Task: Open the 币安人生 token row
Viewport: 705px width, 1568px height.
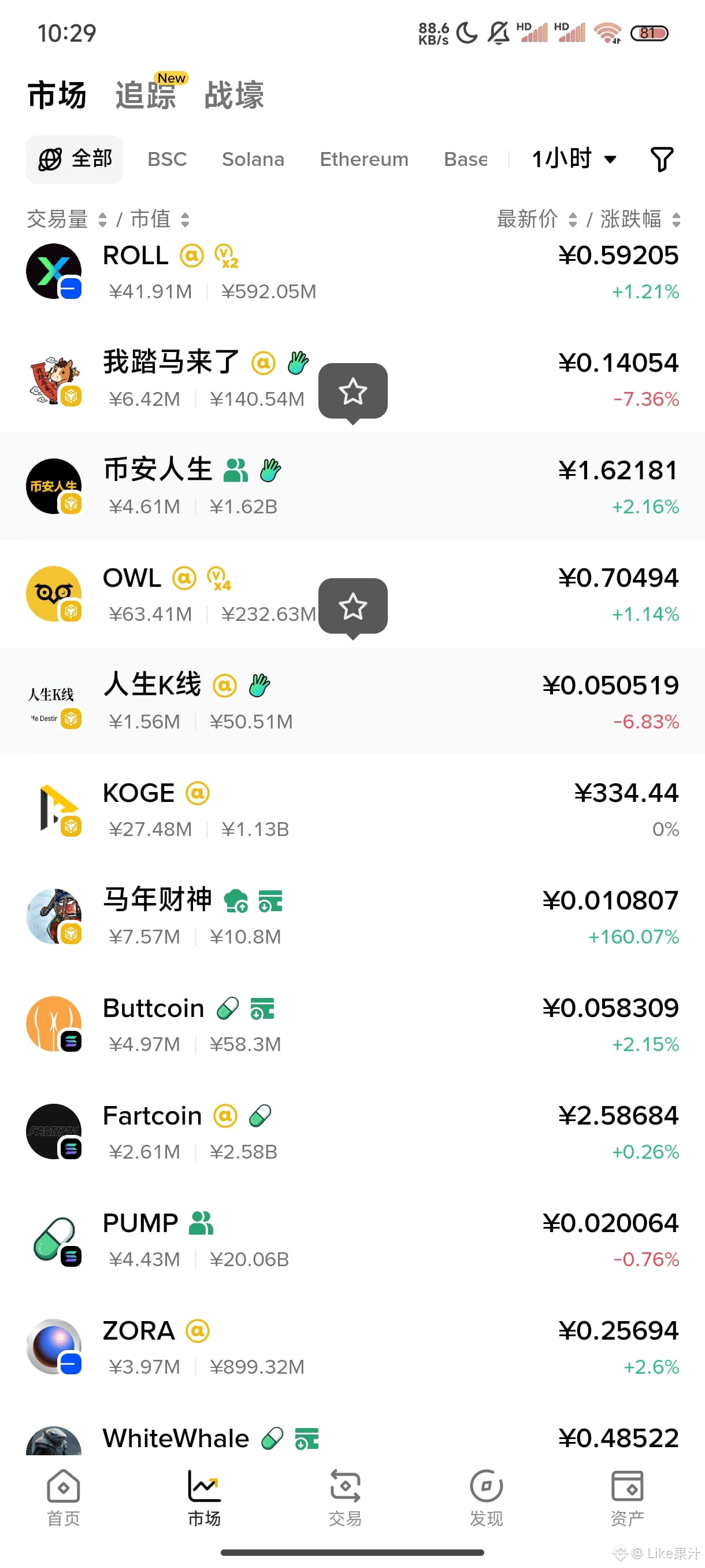Action: [352, 487]
